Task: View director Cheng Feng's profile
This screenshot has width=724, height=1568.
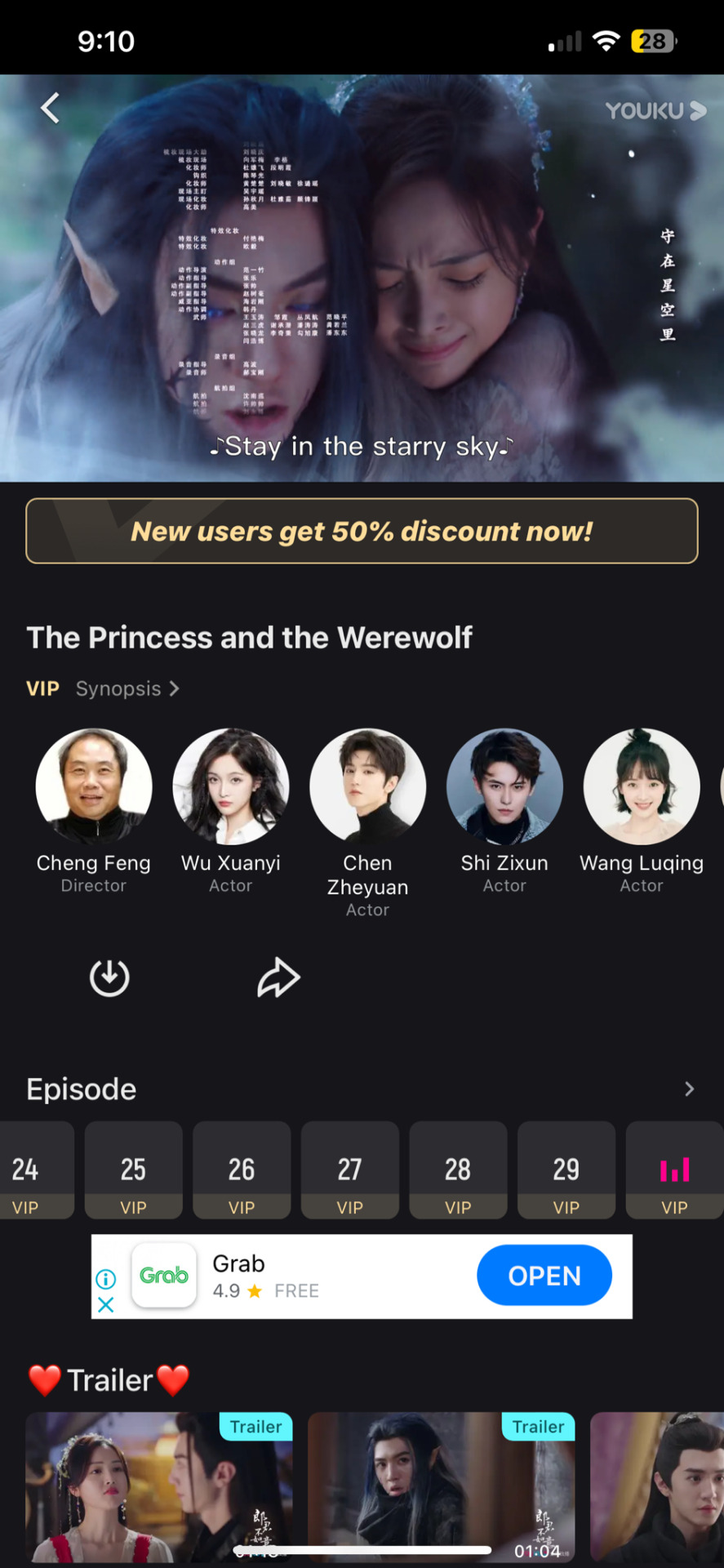Action: (x=94, y=786)
